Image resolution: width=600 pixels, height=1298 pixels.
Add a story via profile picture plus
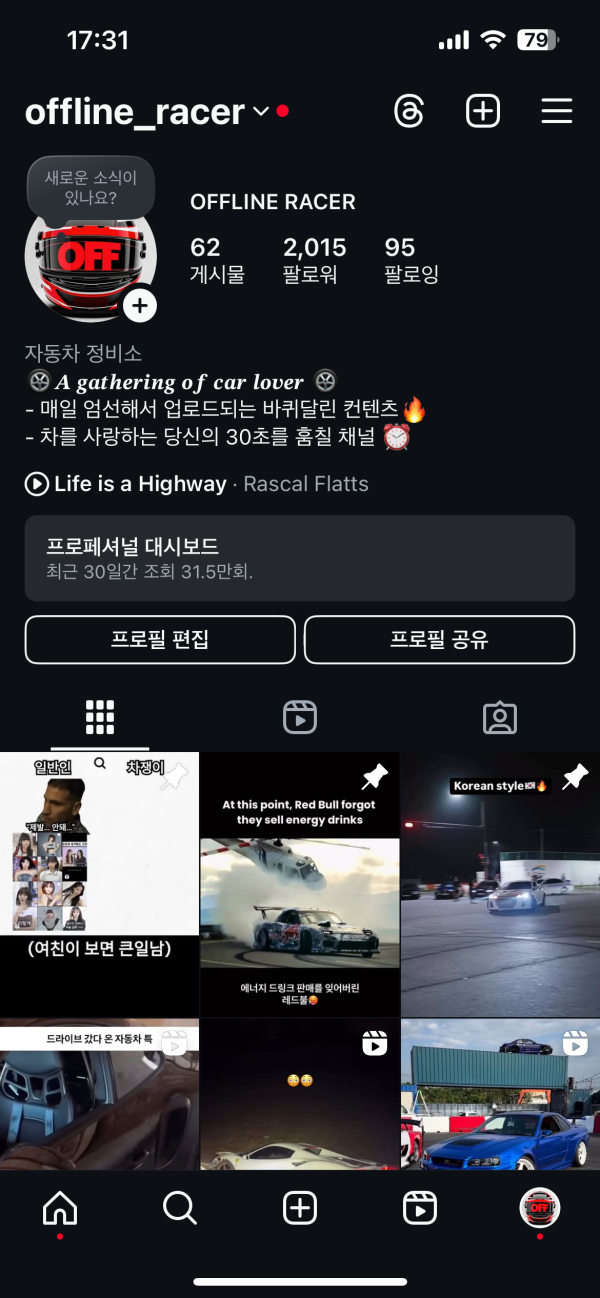140,305
